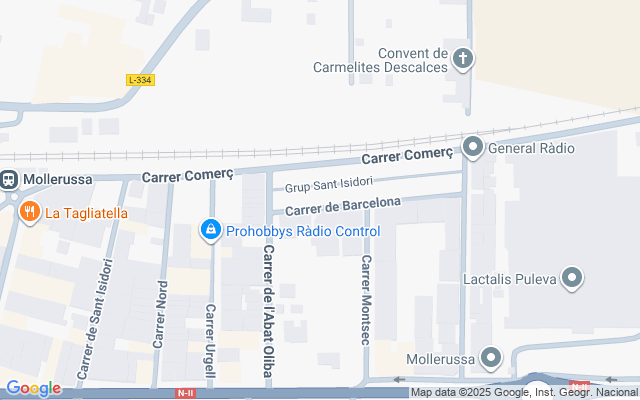This screenshot has width=640, height=400.
Task: Open the La Tagliatella restaurant marker
Action: pos(30,212)
